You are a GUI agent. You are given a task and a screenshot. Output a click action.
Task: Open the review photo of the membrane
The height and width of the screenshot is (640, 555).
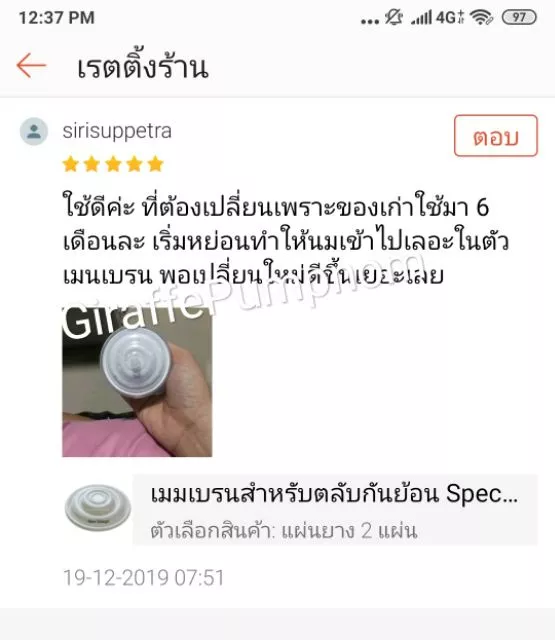tap(137, 382)
